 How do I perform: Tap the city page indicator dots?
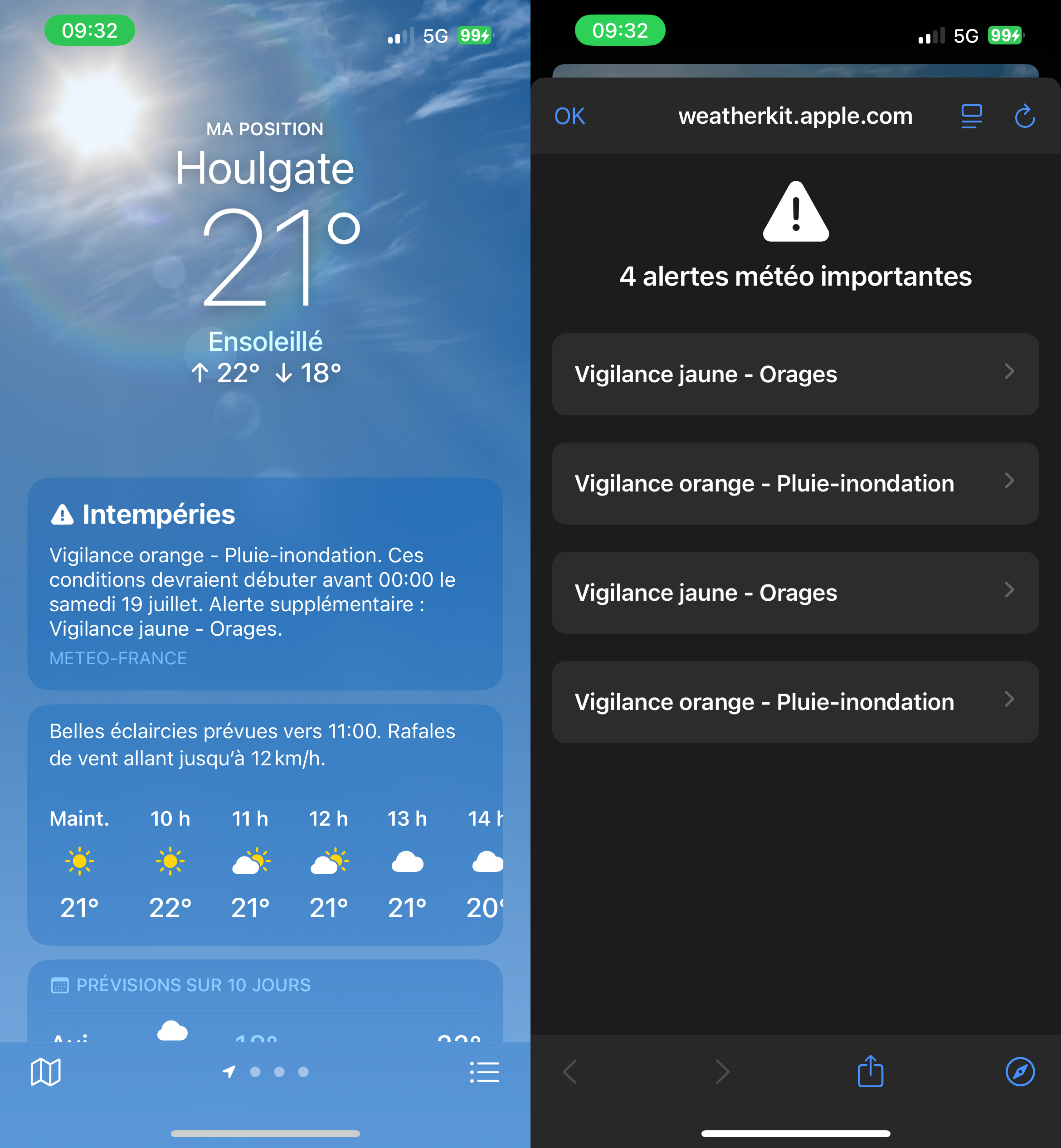pyautogui.click(x=278, y=1072)
